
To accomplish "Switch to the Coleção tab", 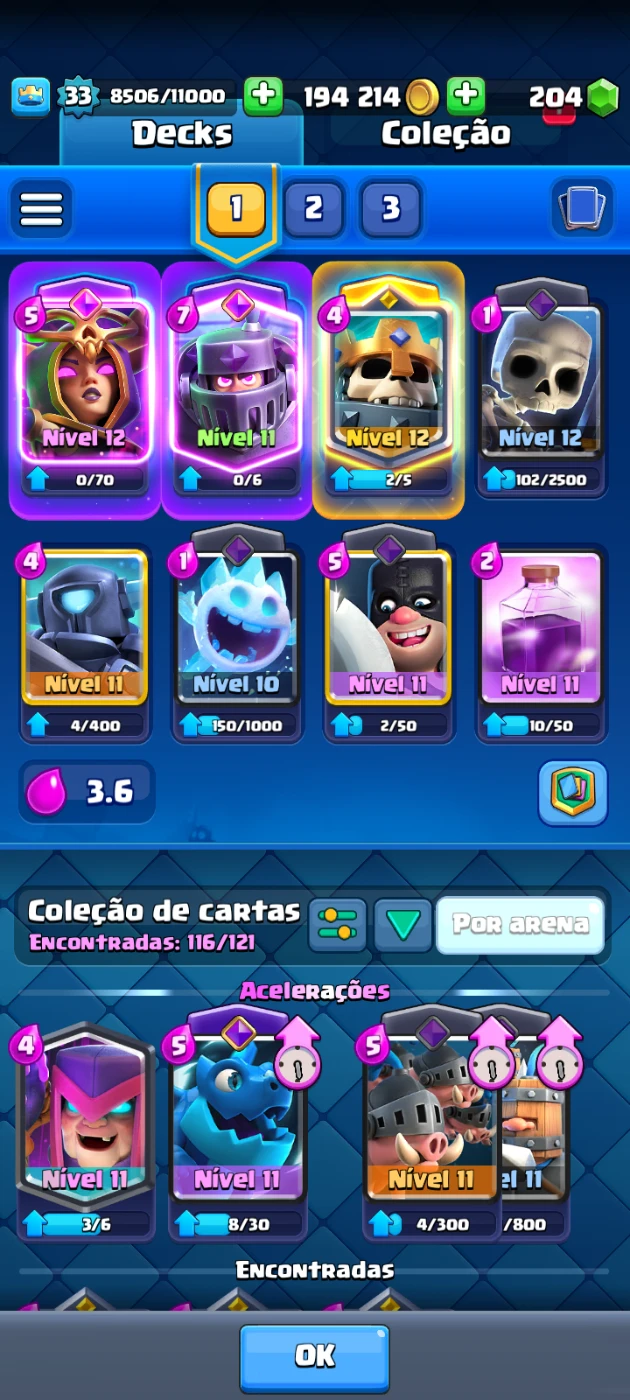I will click(x=446, y=133).
